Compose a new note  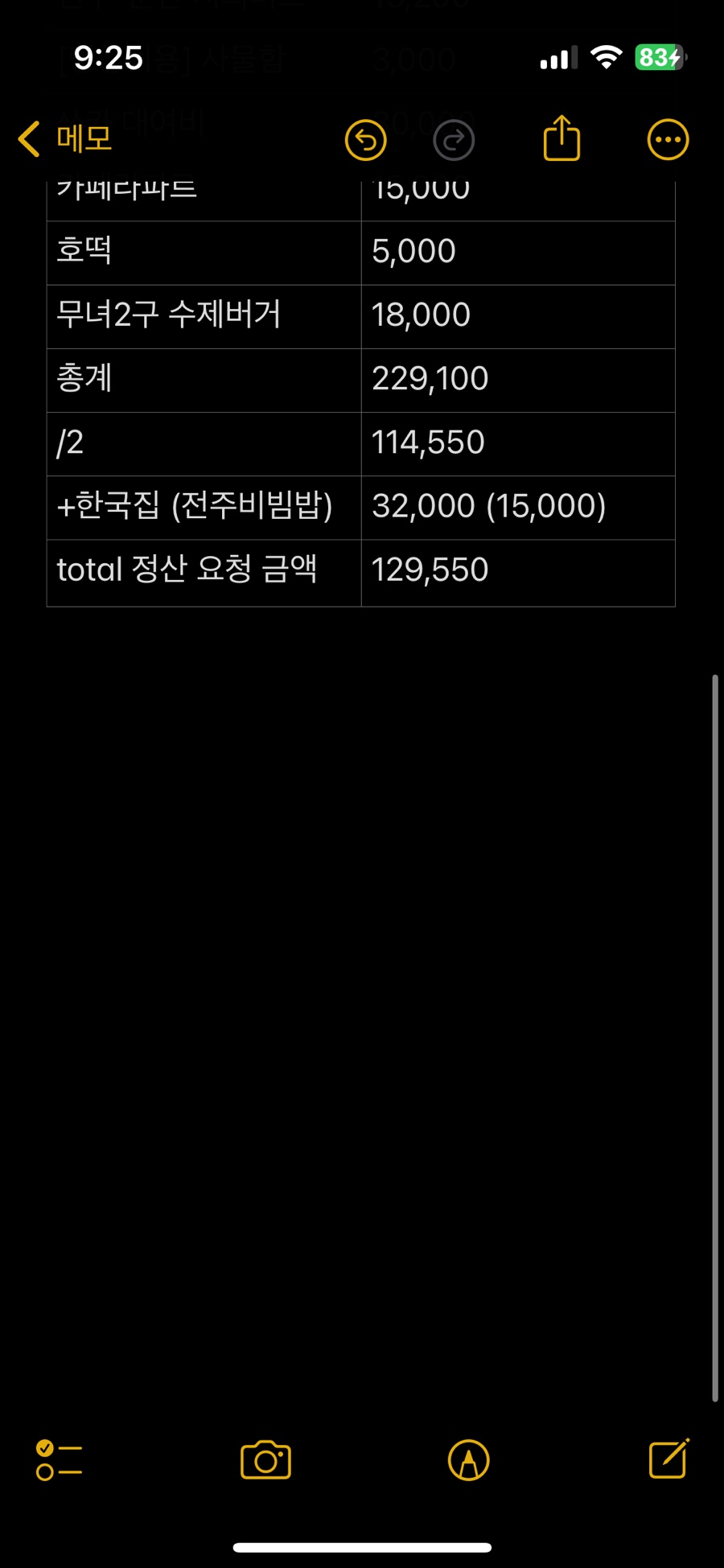pyautogui.click(x=668, y=1458)
